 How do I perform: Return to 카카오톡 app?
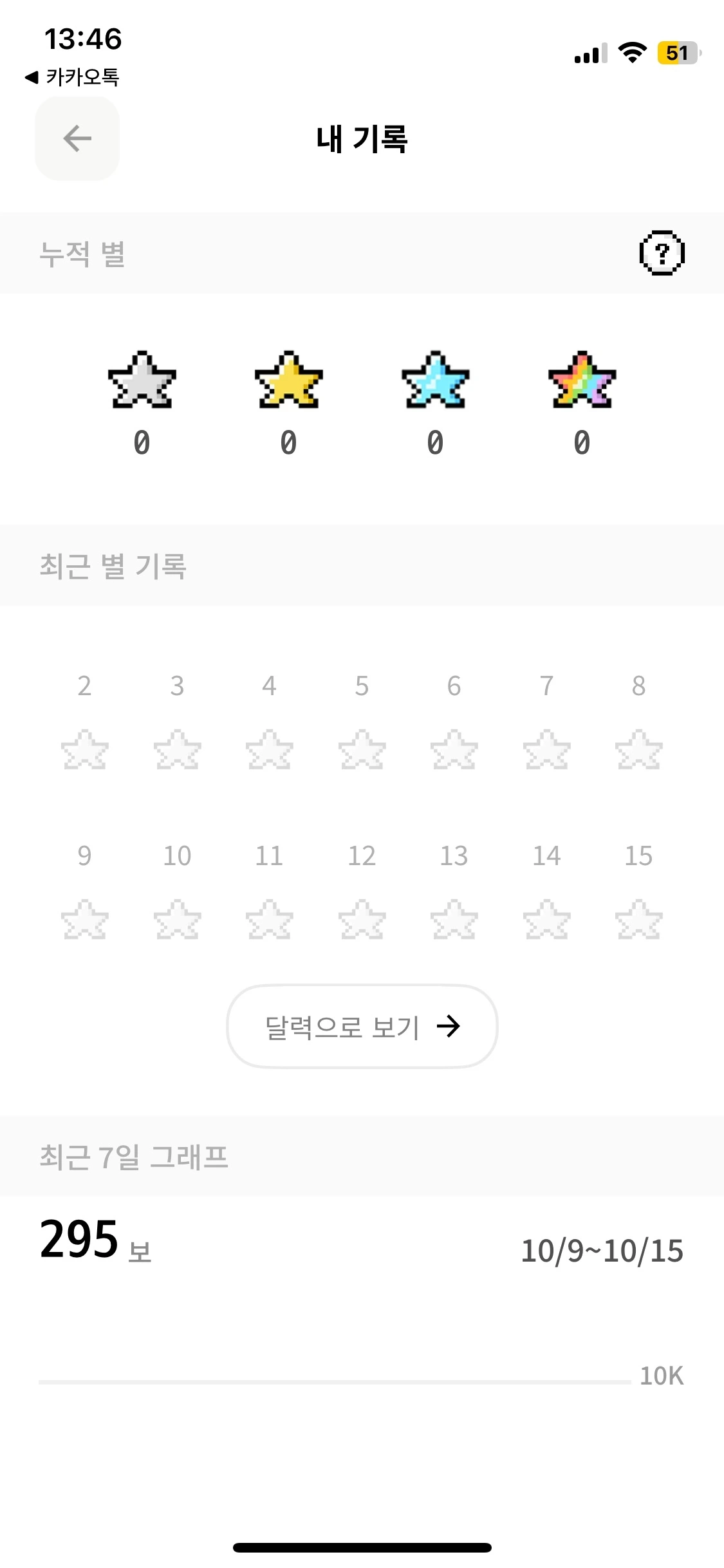pyautogui.click(x=72, y=78)
